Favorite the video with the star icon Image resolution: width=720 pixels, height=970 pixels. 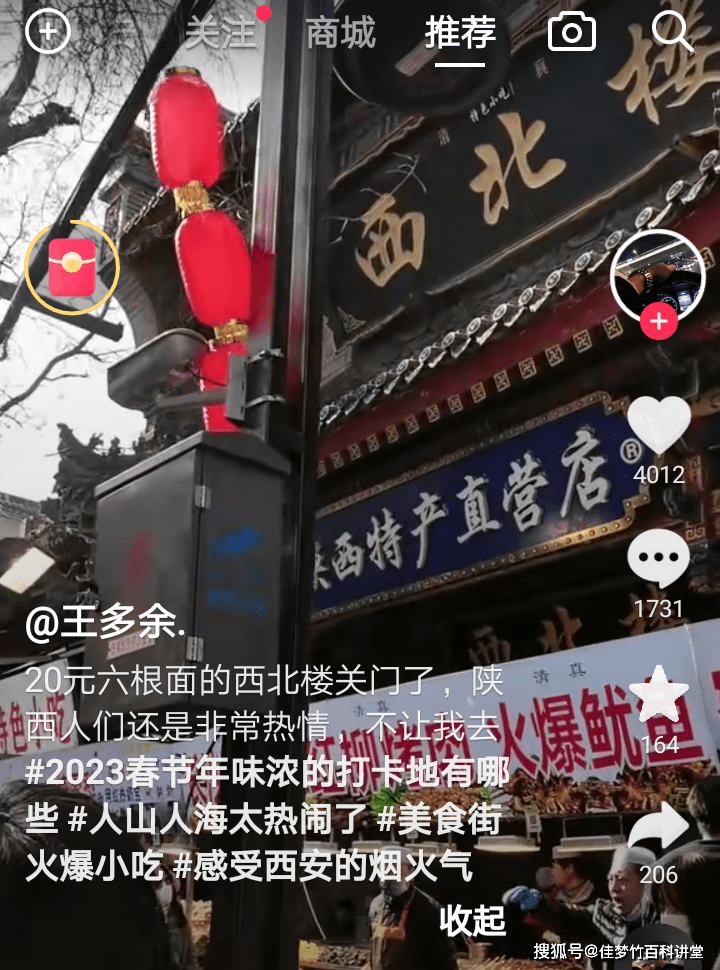(658, 695)
